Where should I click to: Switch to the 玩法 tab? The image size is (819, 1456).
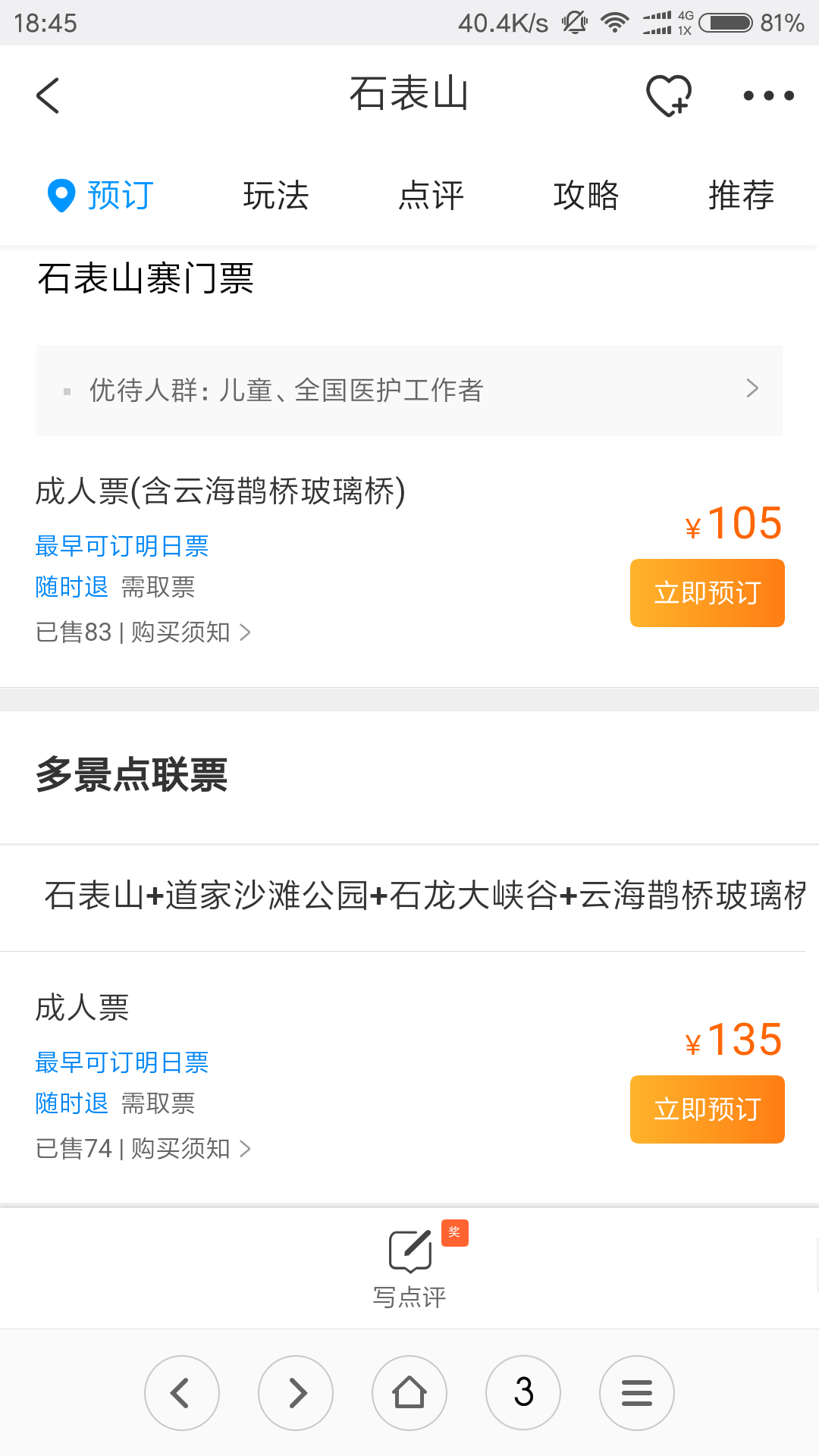[276, 196]
